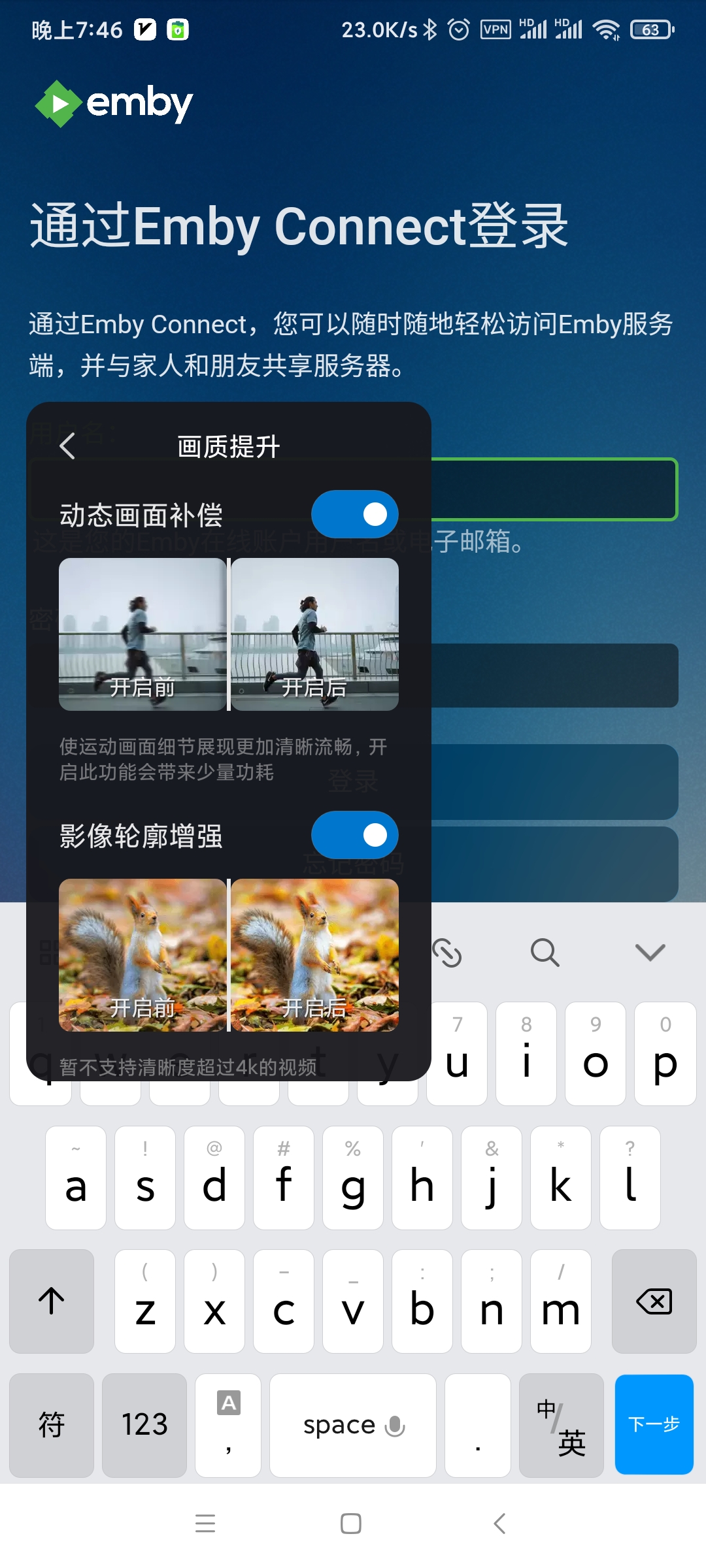Switch to the 123 numeric keyboard
Viewport: 706px width, 1568px height.
pos(144,1425)
